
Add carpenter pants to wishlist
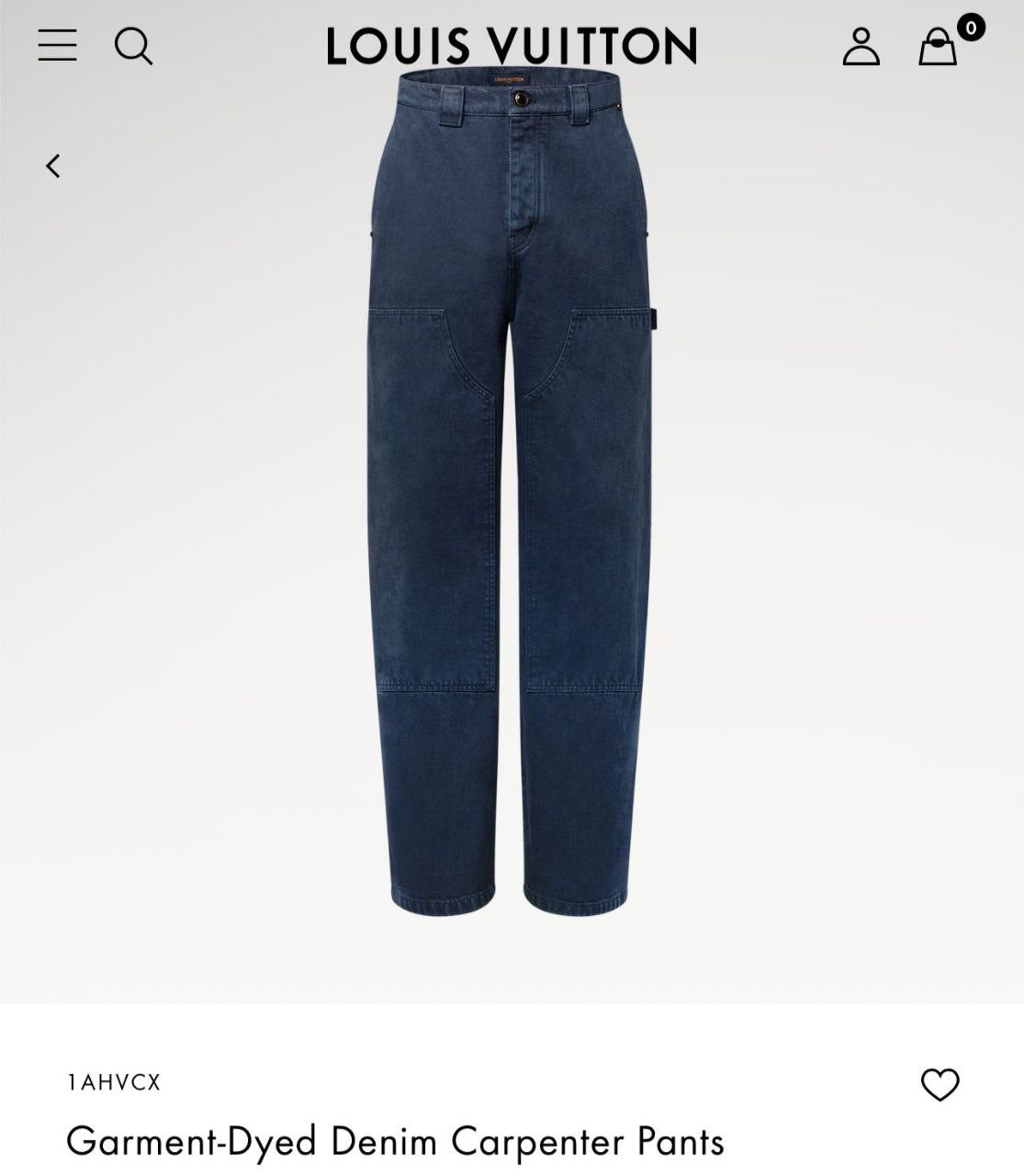(x=940, y=1085)
